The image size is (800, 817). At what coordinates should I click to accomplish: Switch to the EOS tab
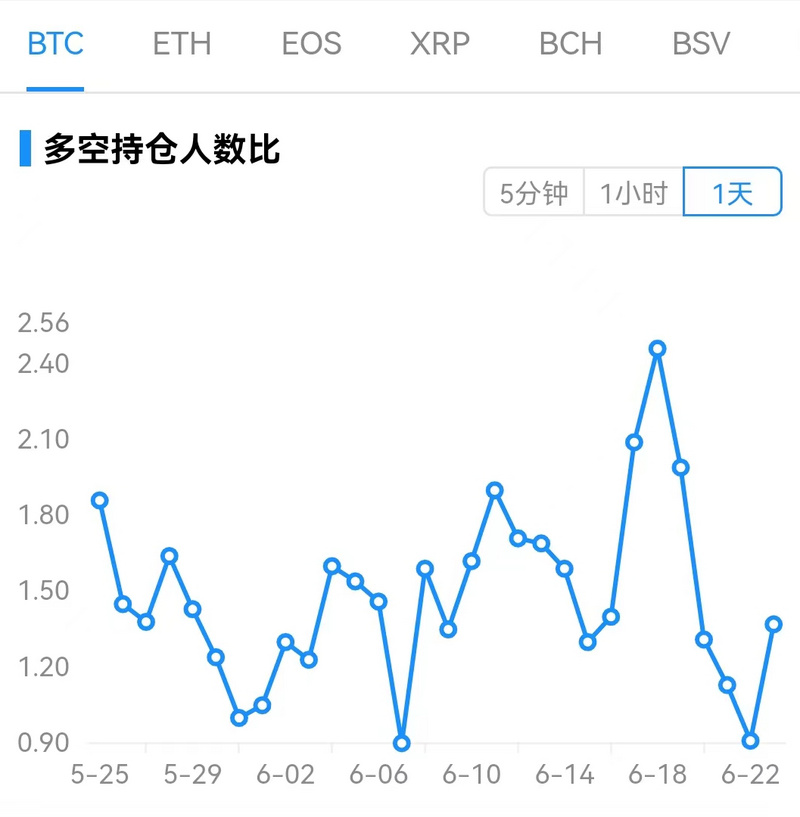pos(311,43)
